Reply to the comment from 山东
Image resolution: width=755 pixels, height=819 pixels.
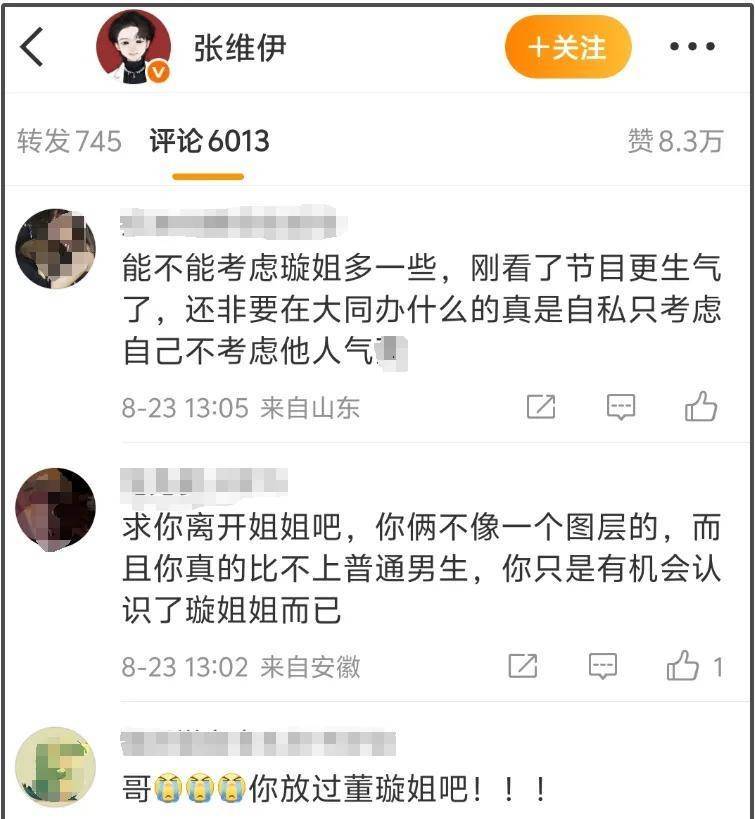(x=621, y=407)
